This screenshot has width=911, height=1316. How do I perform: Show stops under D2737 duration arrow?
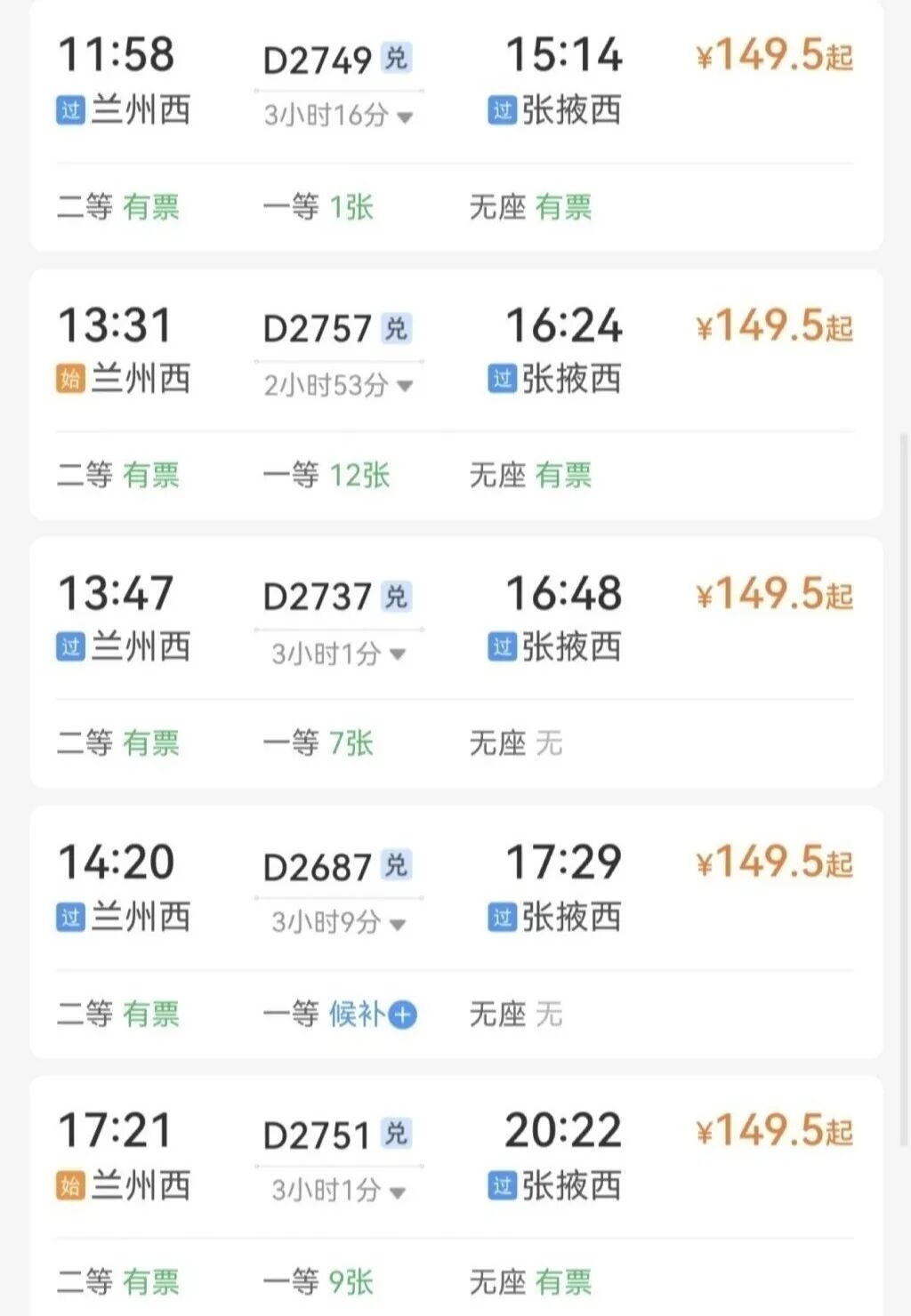click(398, 654)
